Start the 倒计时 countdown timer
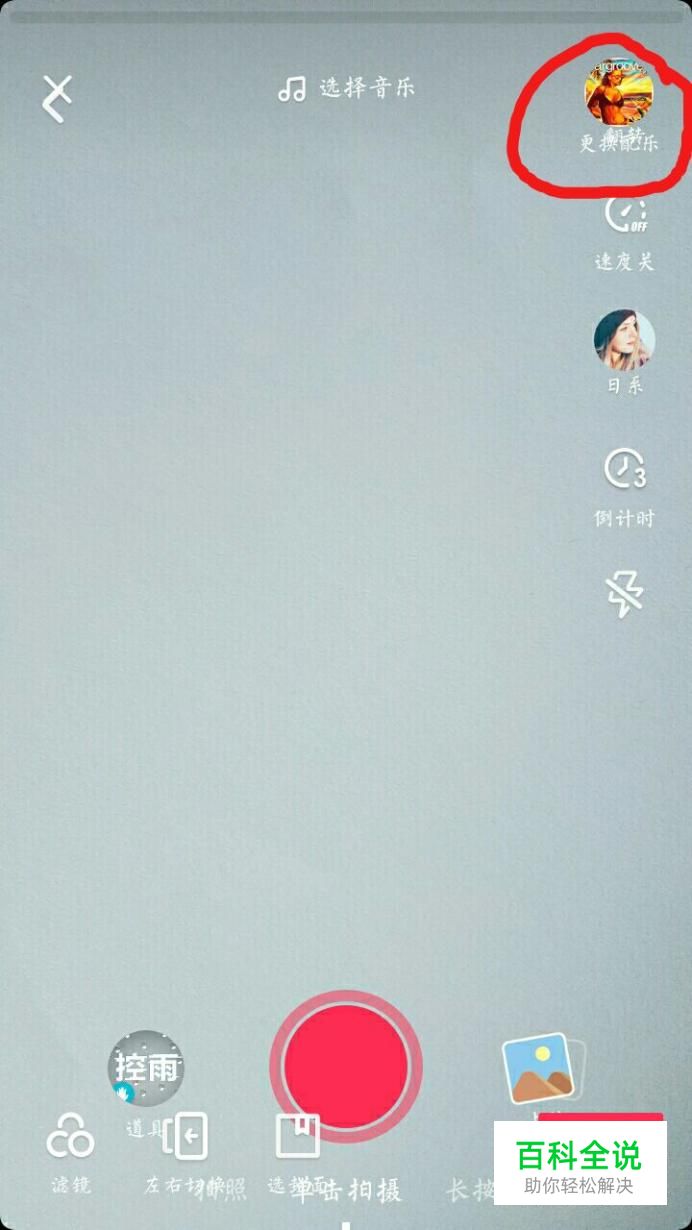This screenshot has height=1230, width=692. [x=625, y=469]
